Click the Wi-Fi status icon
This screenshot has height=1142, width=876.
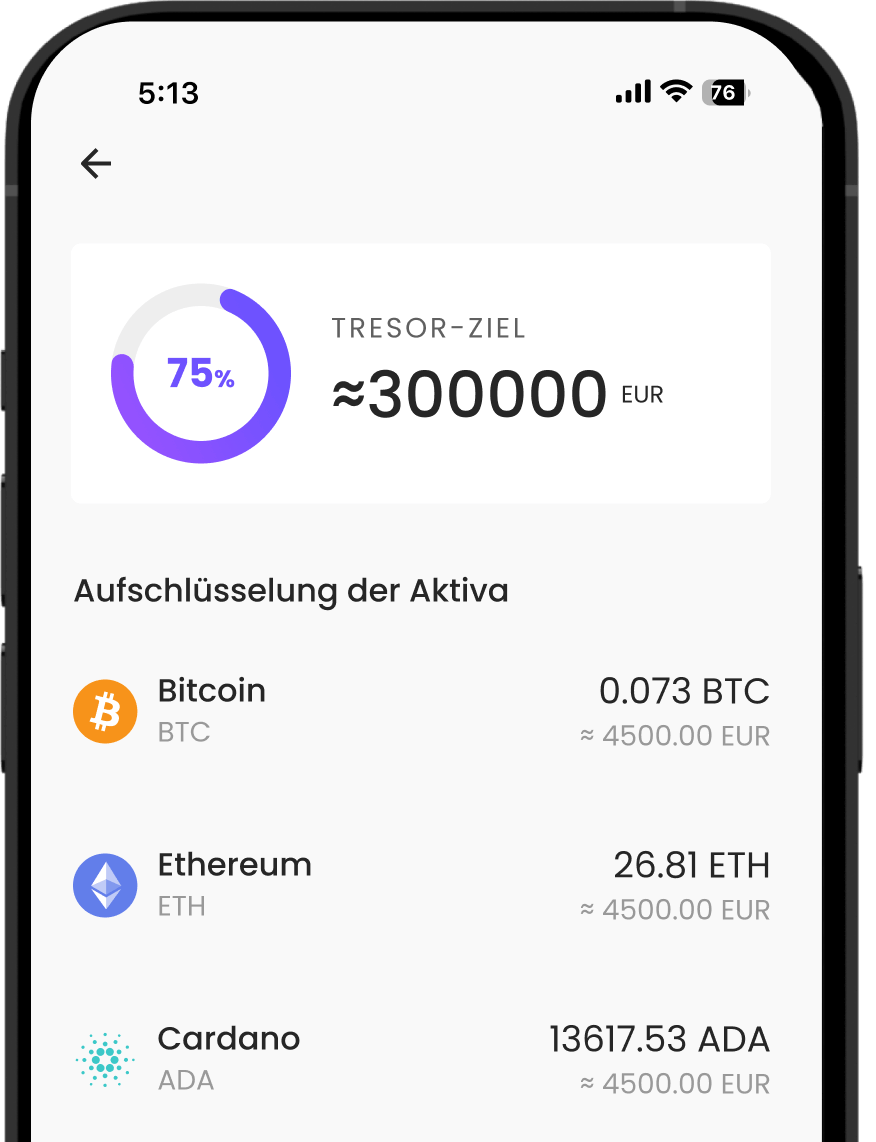tap(676, 92)
